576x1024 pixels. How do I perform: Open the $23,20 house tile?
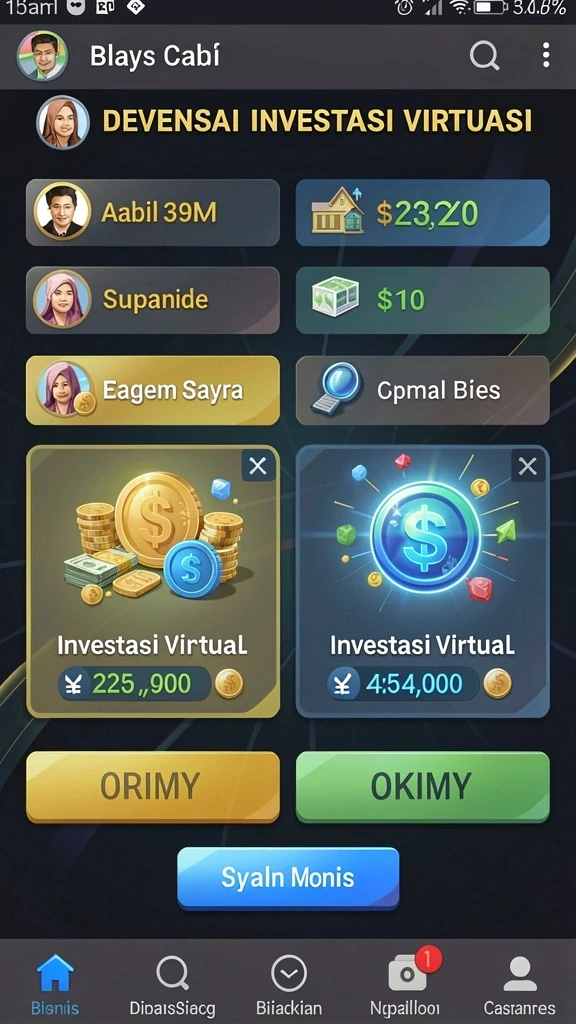(x=423, y=212)
